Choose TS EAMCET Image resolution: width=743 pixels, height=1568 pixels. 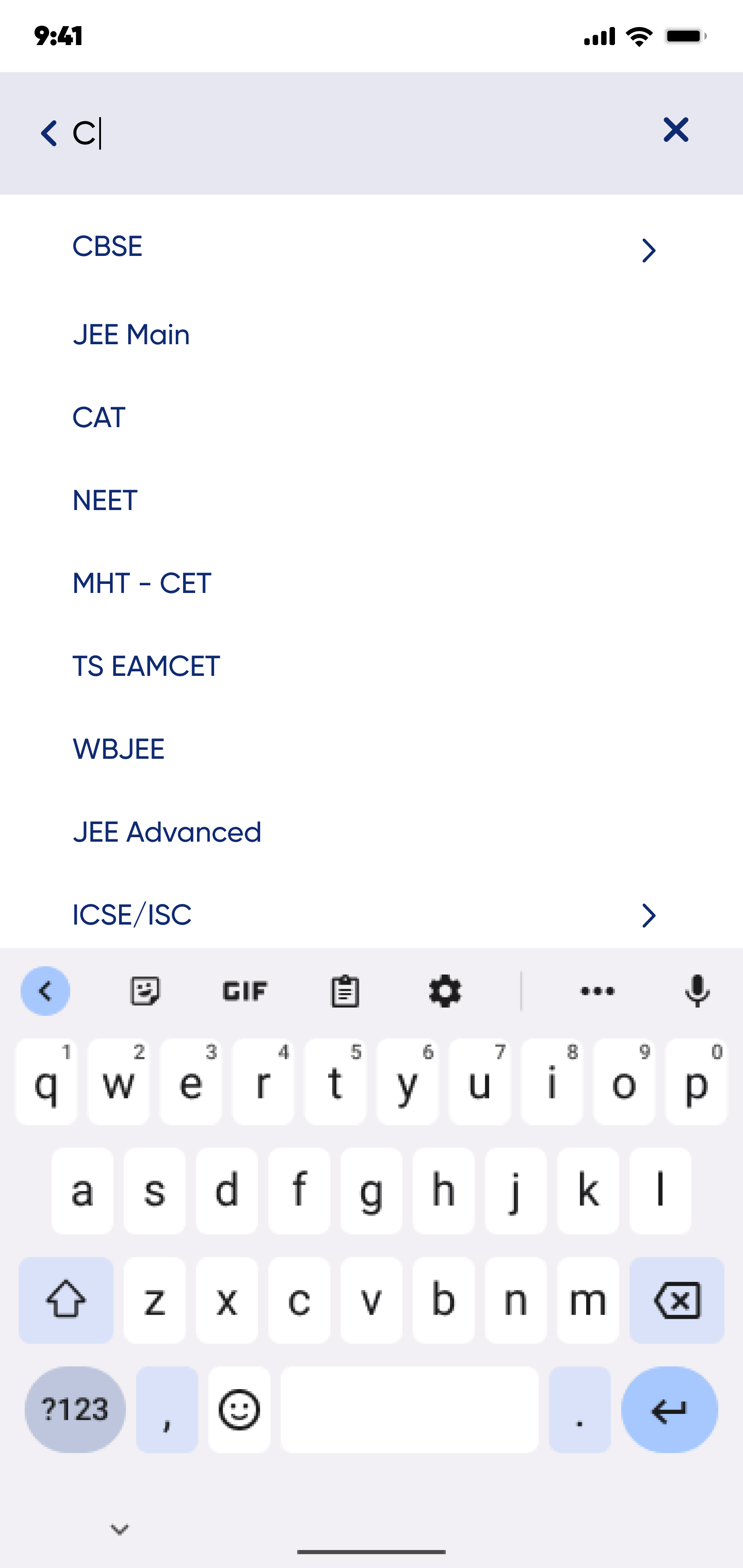371,666
